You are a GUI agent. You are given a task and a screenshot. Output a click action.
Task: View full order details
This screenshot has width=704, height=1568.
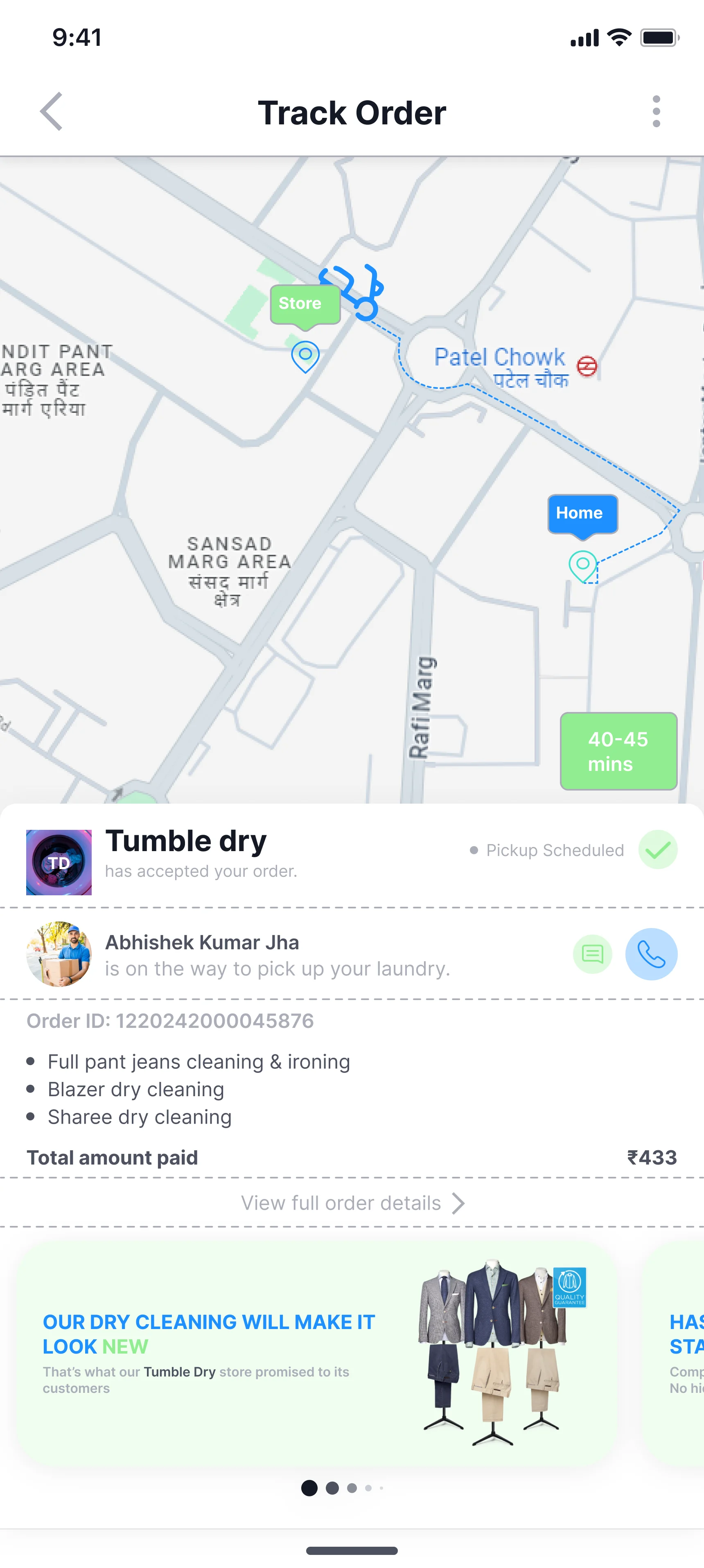click(x=352, y=1203)
